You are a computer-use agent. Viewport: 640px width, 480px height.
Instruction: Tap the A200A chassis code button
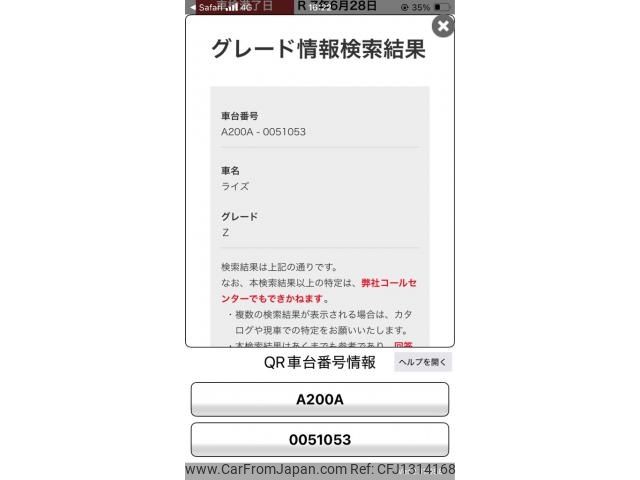click(320, 399)
